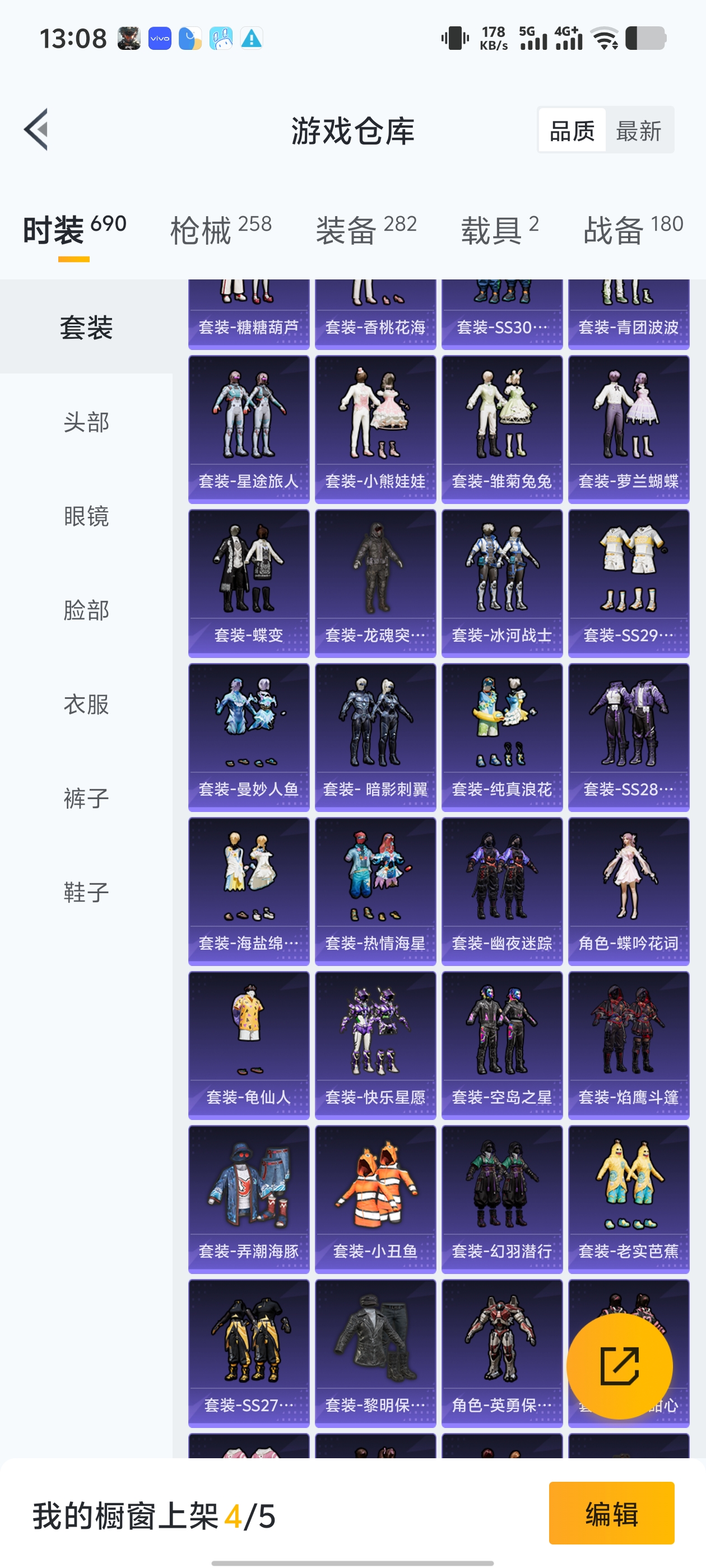Select the 眼镜 category
The image size is (706, 1568).
86,516
